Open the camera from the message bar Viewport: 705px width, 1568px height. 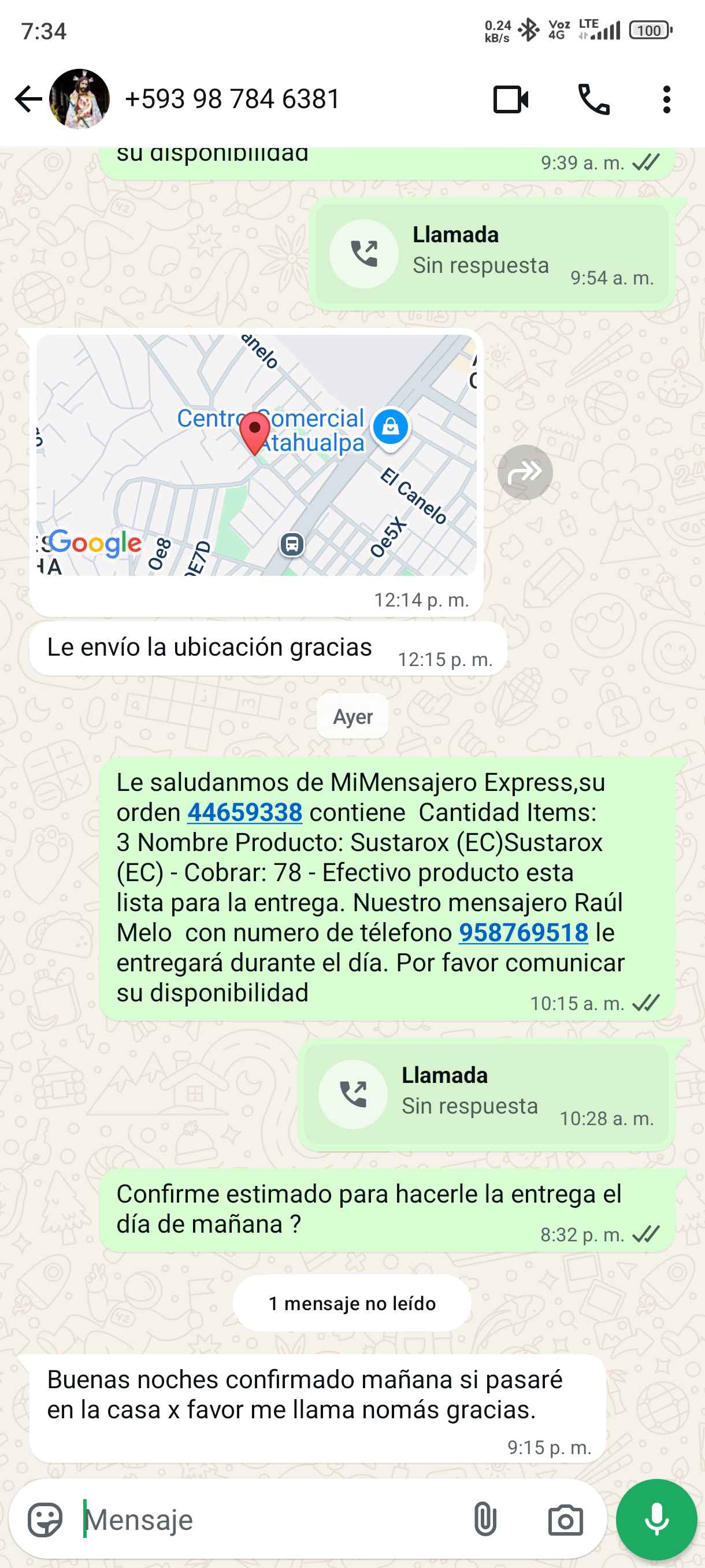coord(565,1520)
